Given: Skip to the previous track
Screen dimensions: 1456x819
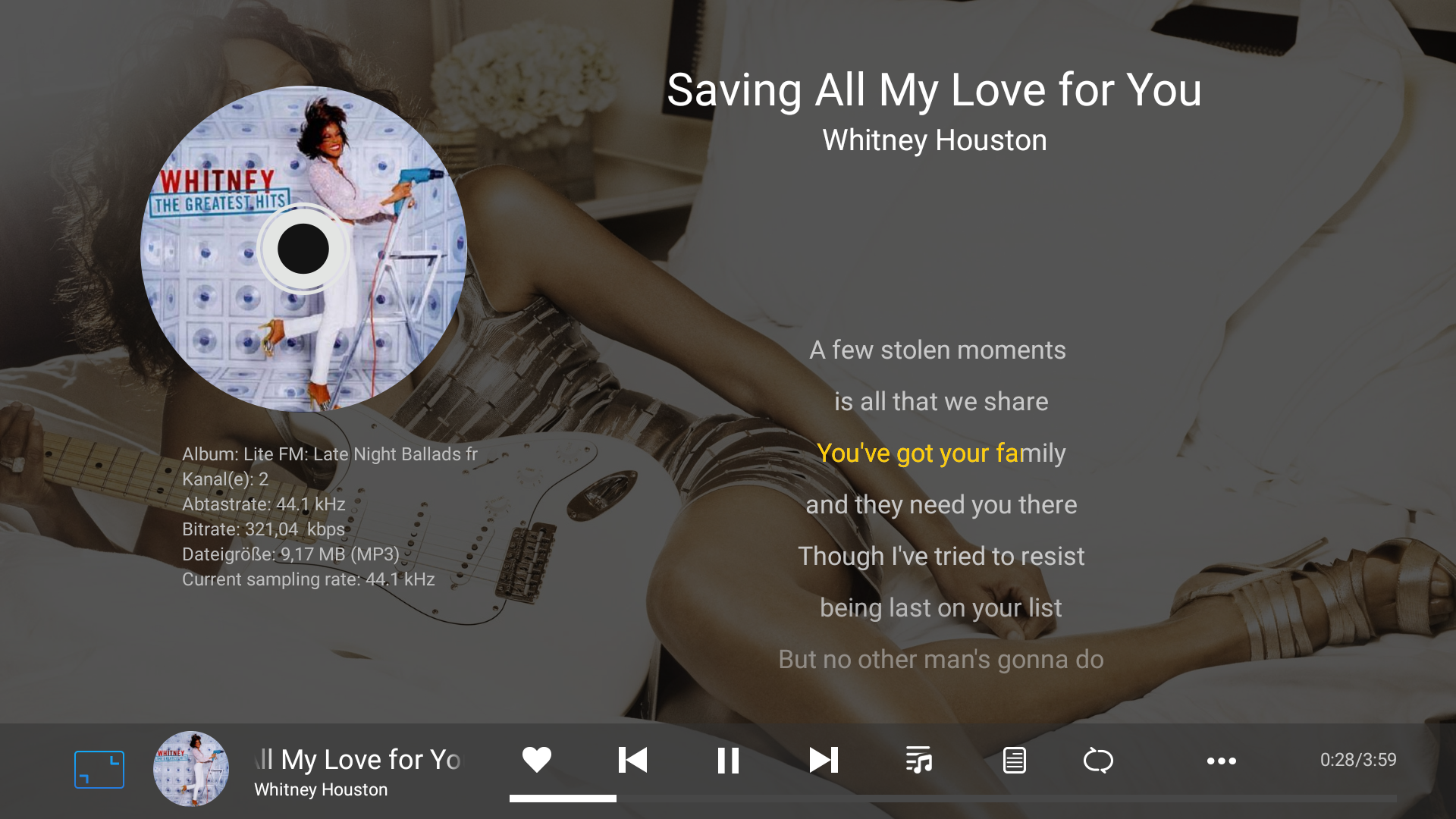Looking at the screenshot, I should 632,760.
